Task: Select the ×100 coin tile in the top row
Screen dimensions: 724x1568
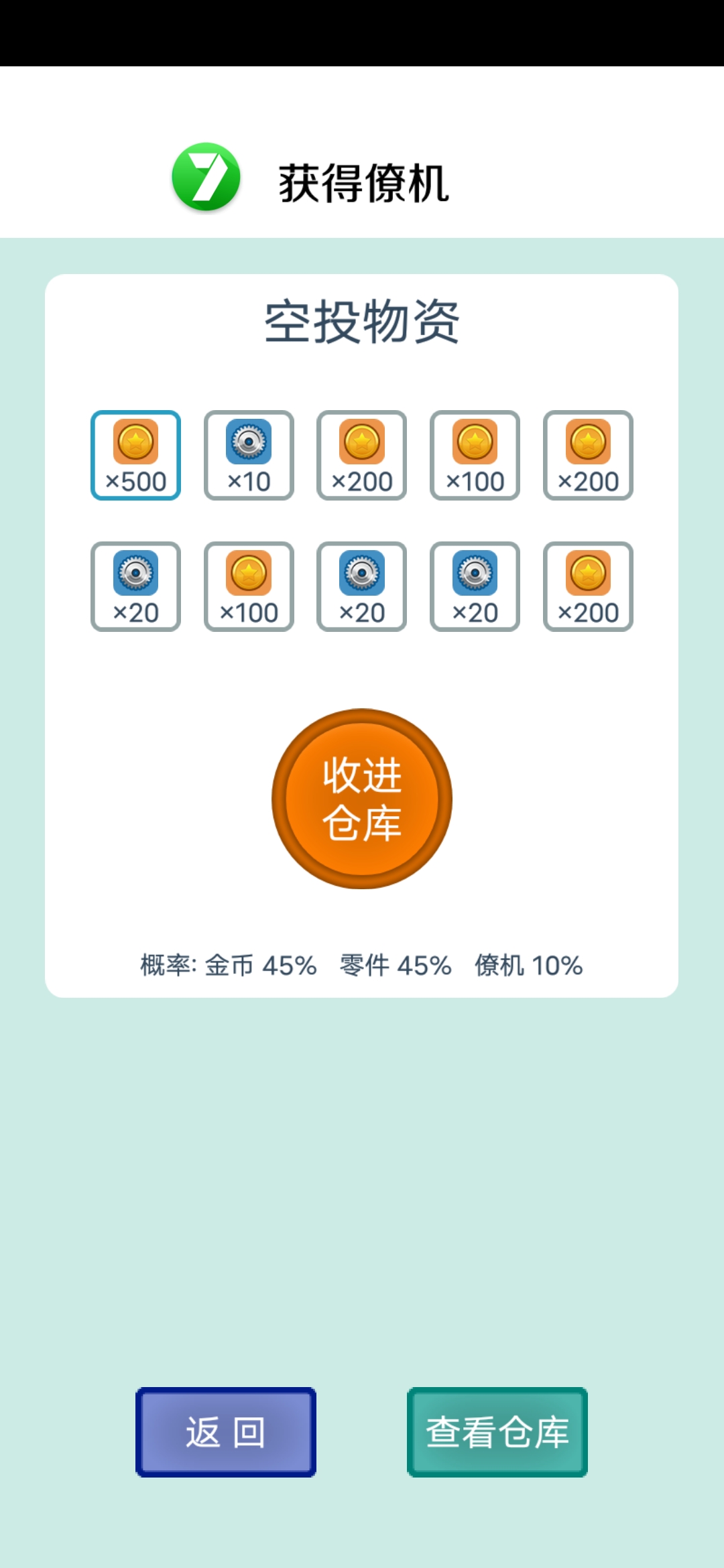Action: coord(475,456)
